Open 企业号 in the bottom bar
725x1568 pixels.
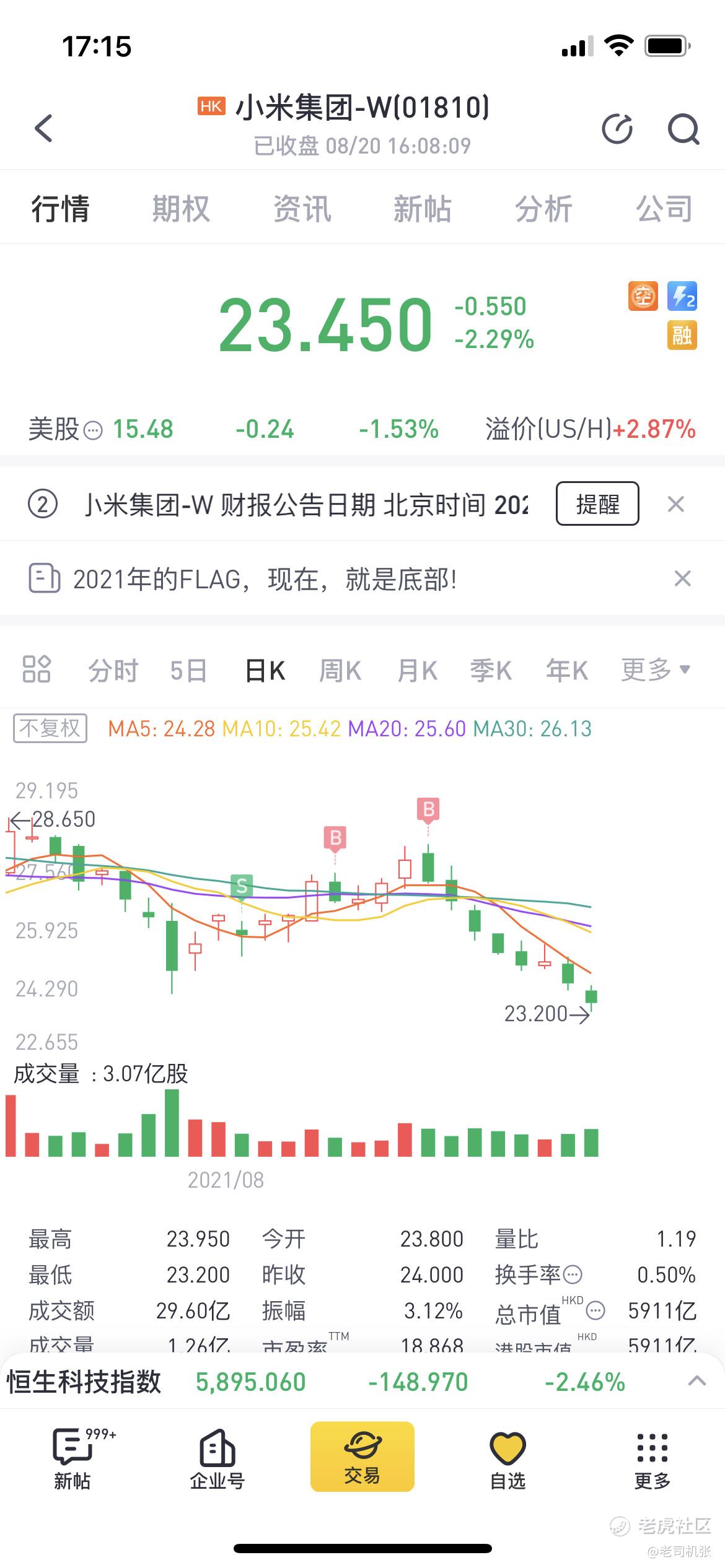[x=217, y=1460]
